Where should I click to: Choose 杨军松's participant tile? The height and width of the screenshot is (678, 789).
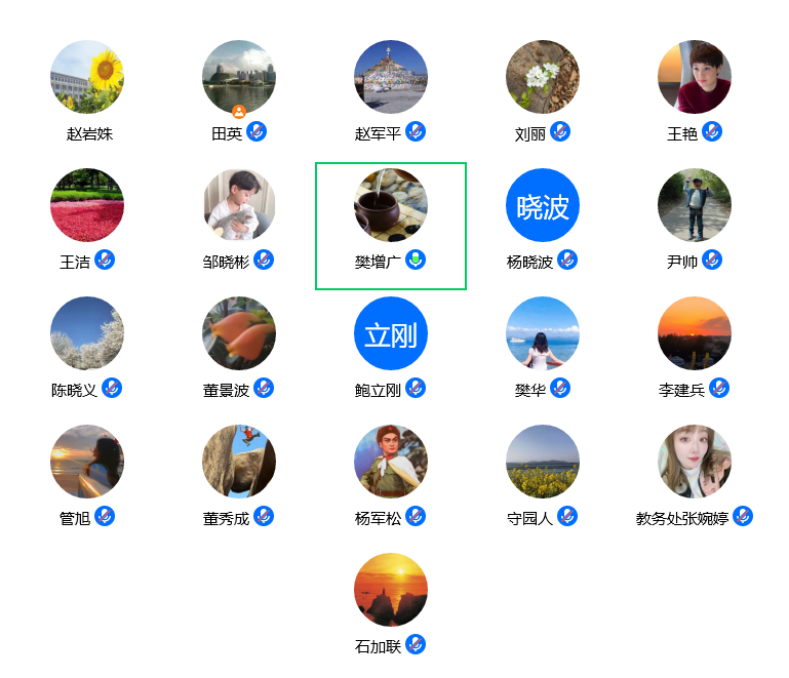391,461
